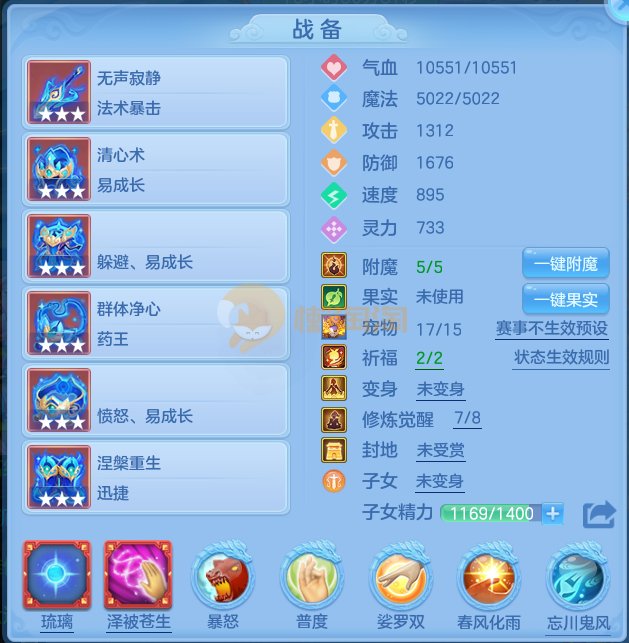
Task: Open the 群体净心 药王 equipment card
Action: 155,324
